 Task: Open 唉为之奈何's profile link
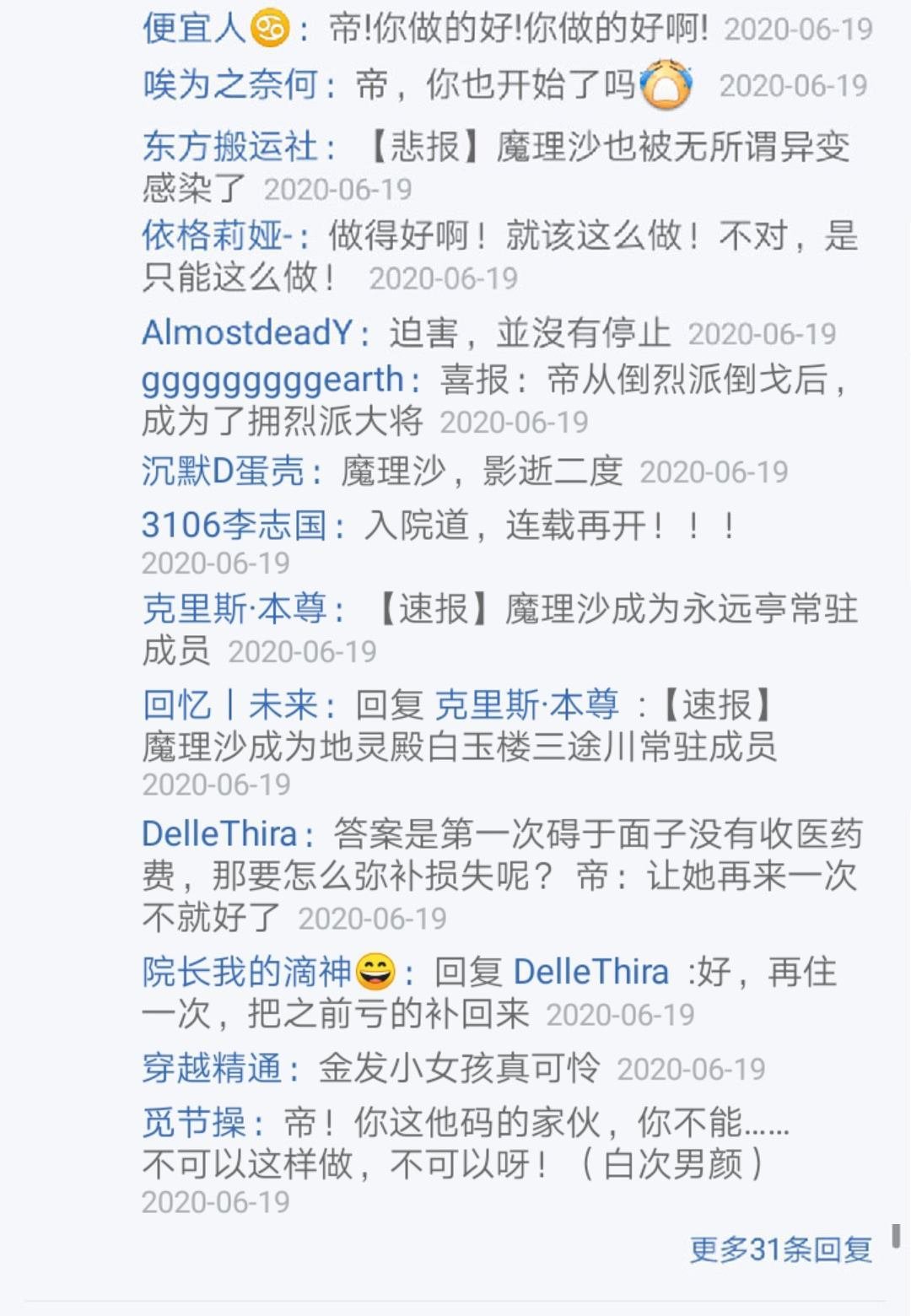(x=229, y=85)
